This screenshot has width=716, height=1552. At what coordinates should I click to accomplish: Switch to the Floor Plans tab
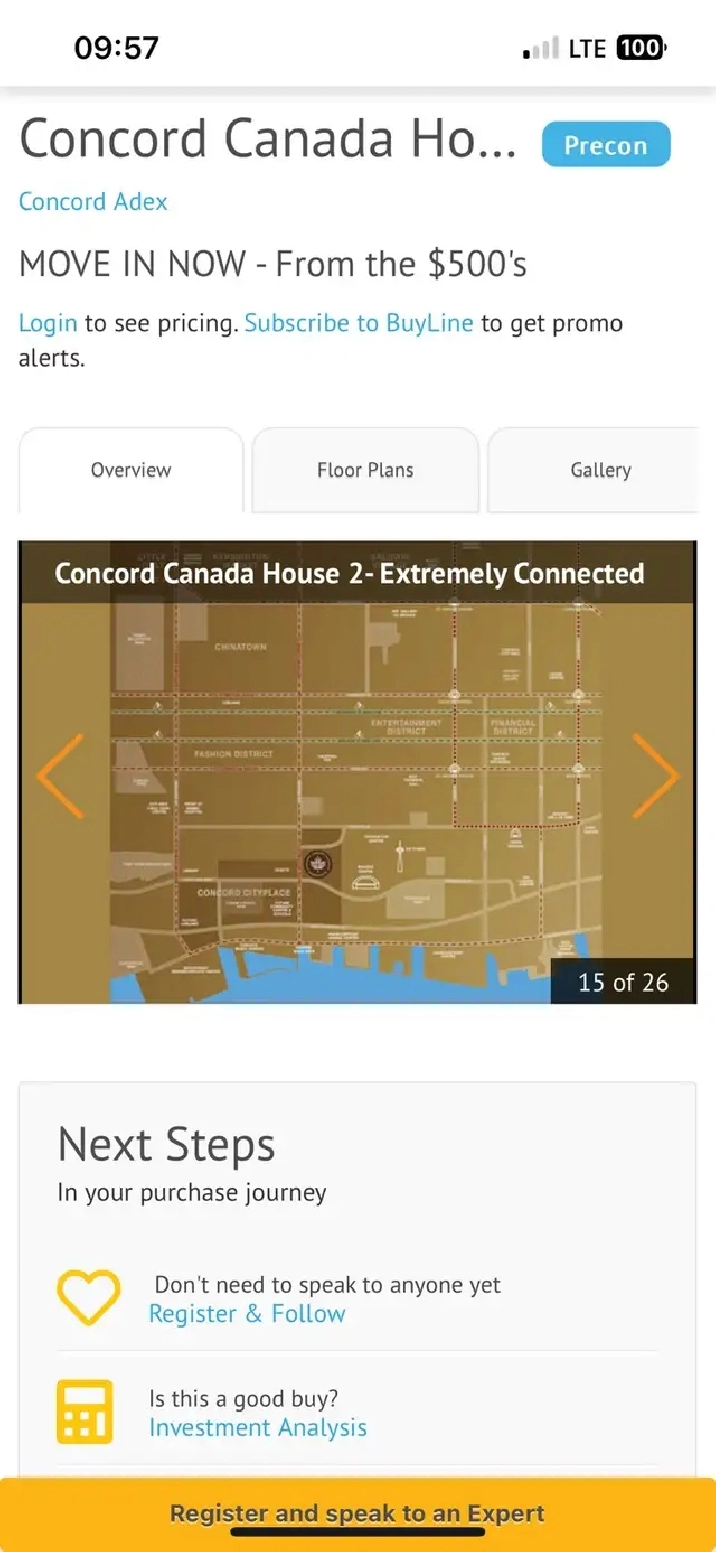tap(365, 470)
